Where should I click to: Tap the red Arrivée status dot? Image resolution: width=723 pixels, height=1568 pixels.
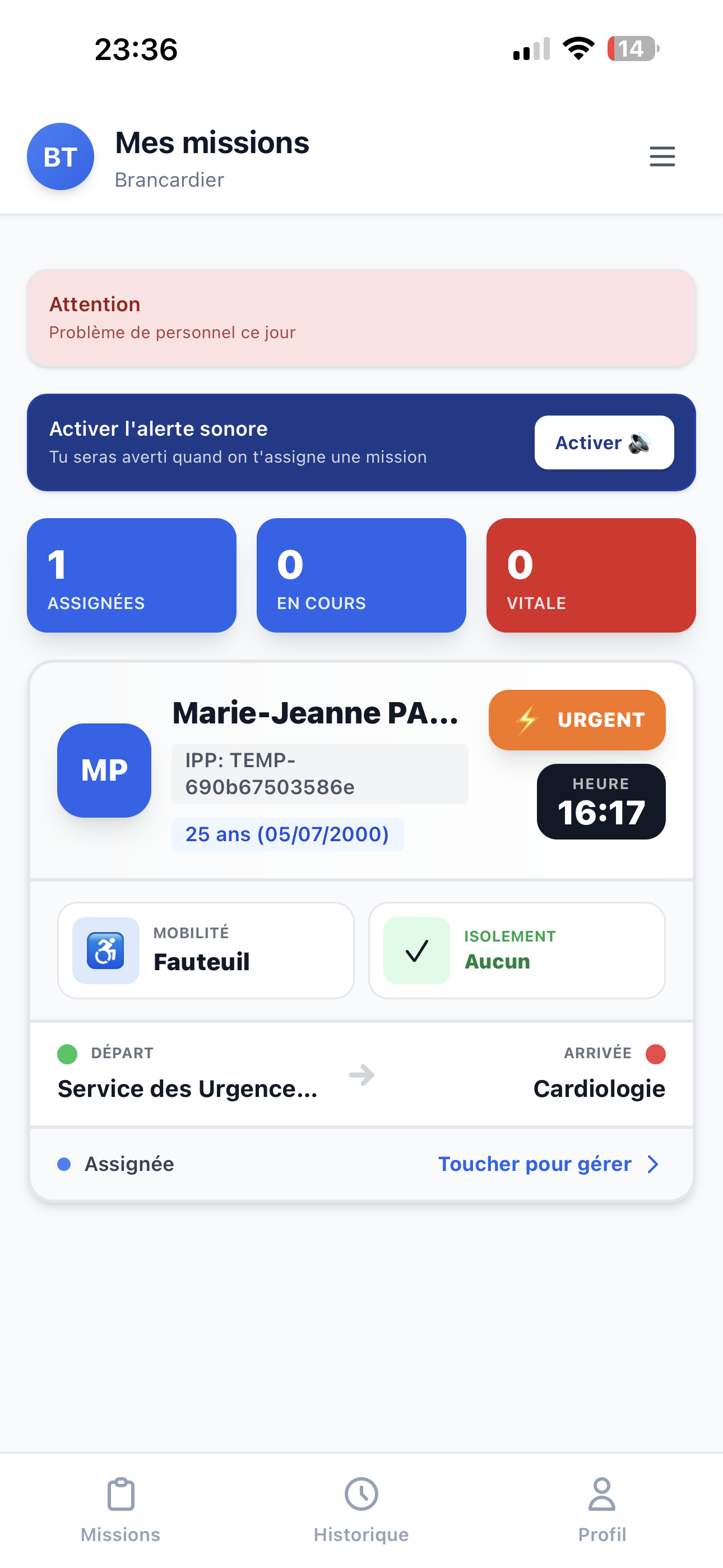tap(656, 1054)
